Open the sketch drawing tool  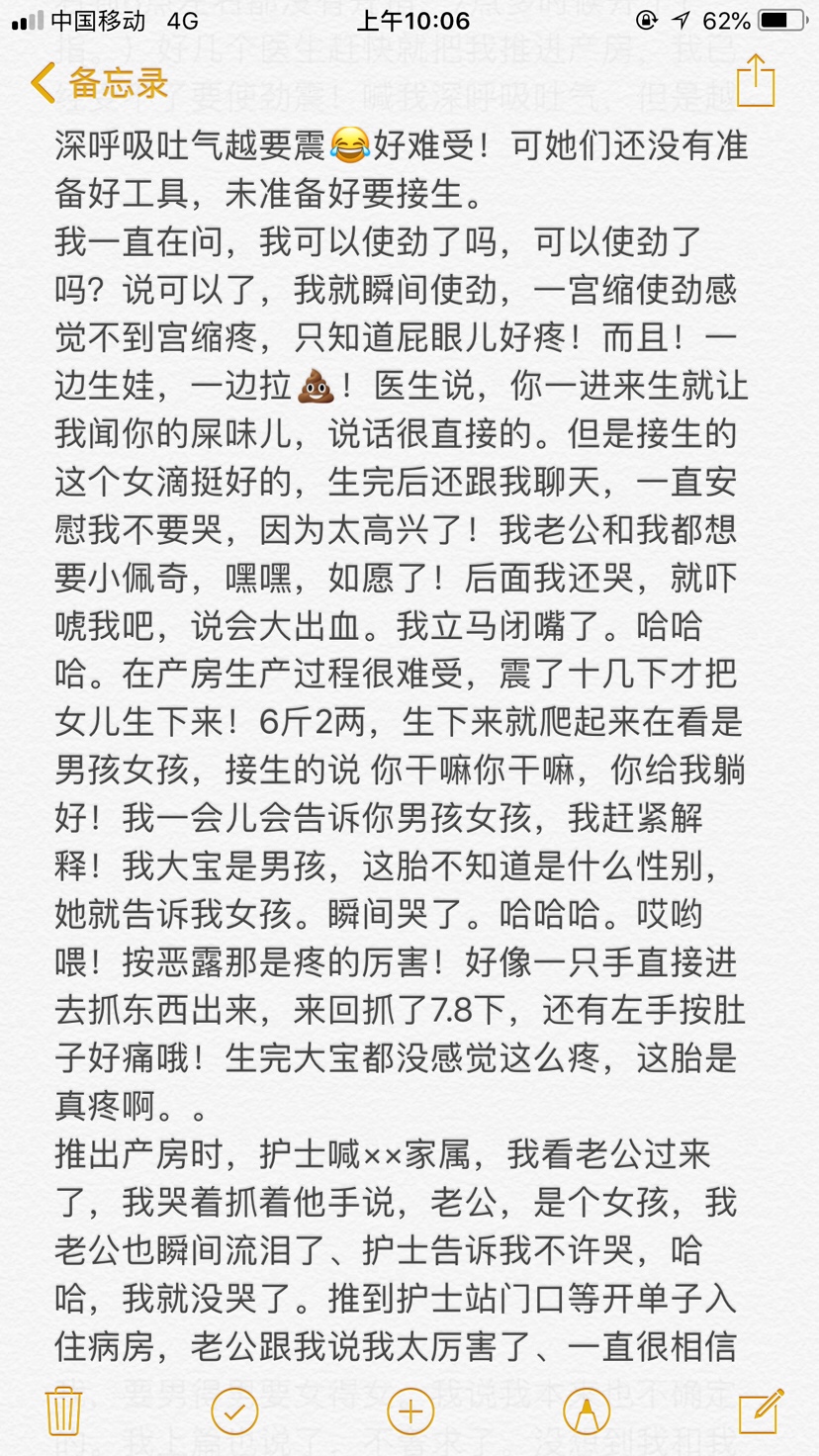point(586,1410)
